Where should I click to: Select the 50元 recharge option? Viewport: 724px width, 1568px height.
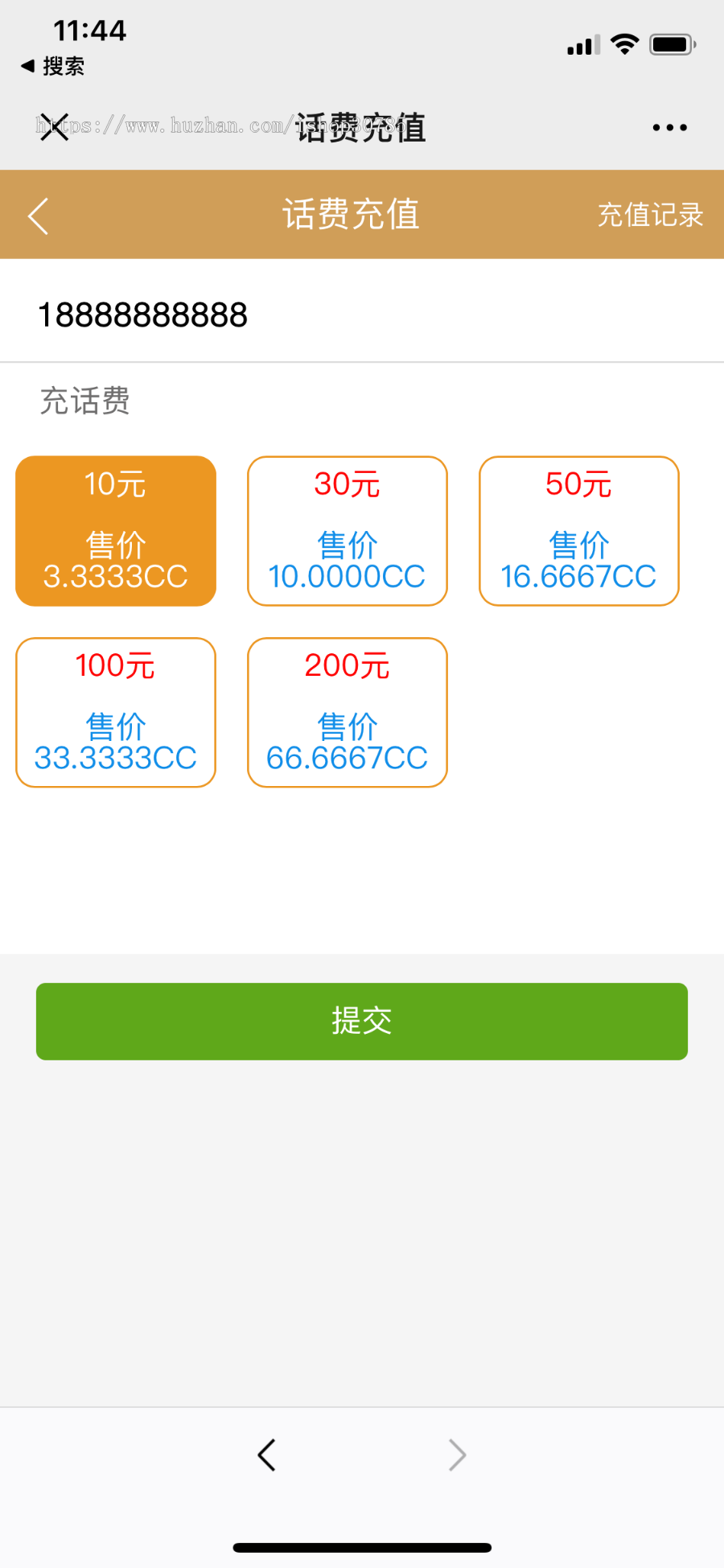pos(578,531)
